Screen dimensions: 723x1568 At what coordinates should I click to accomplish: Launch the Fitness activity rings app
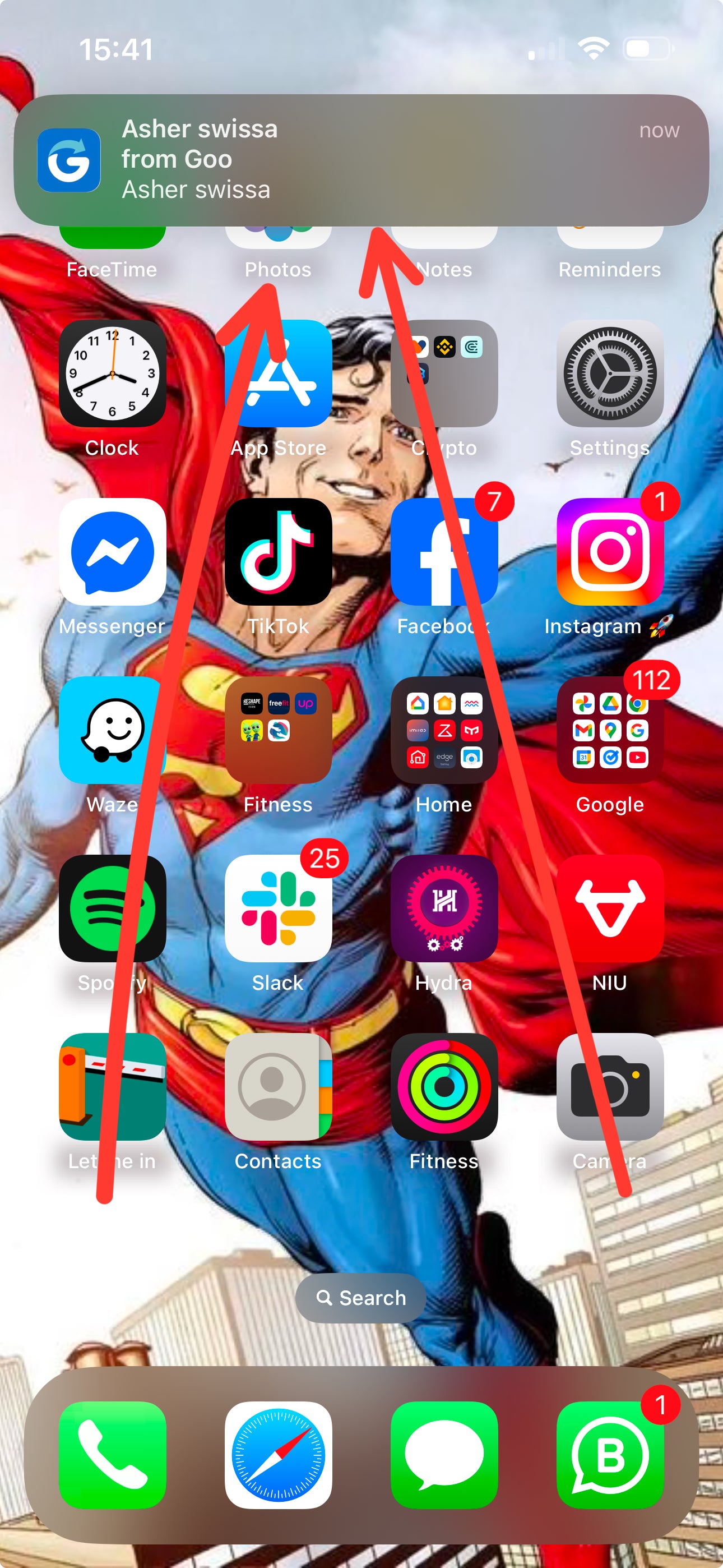(444, 1086)
